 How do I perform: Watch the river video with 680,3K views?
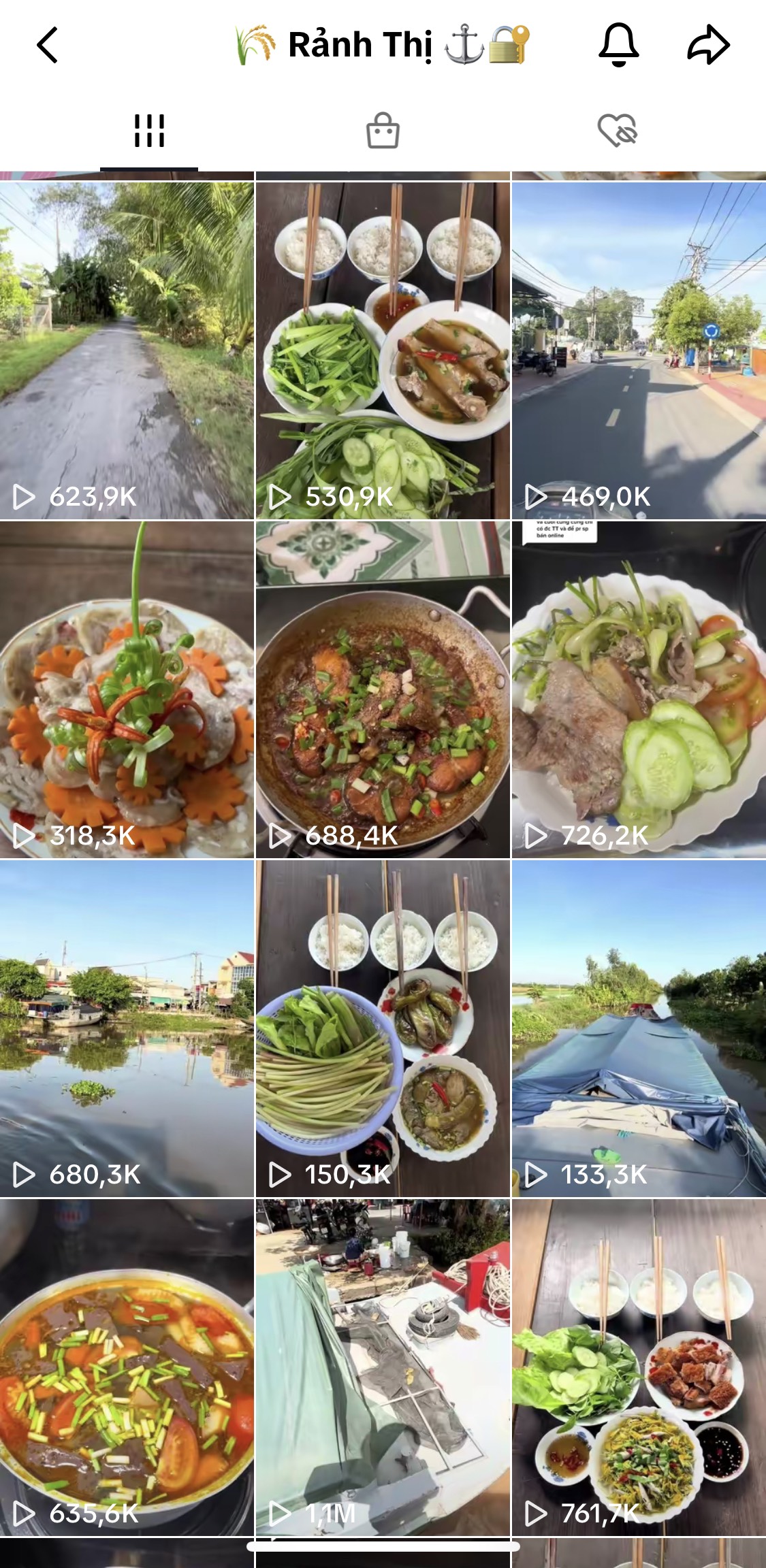click(x=127, y=1028)
